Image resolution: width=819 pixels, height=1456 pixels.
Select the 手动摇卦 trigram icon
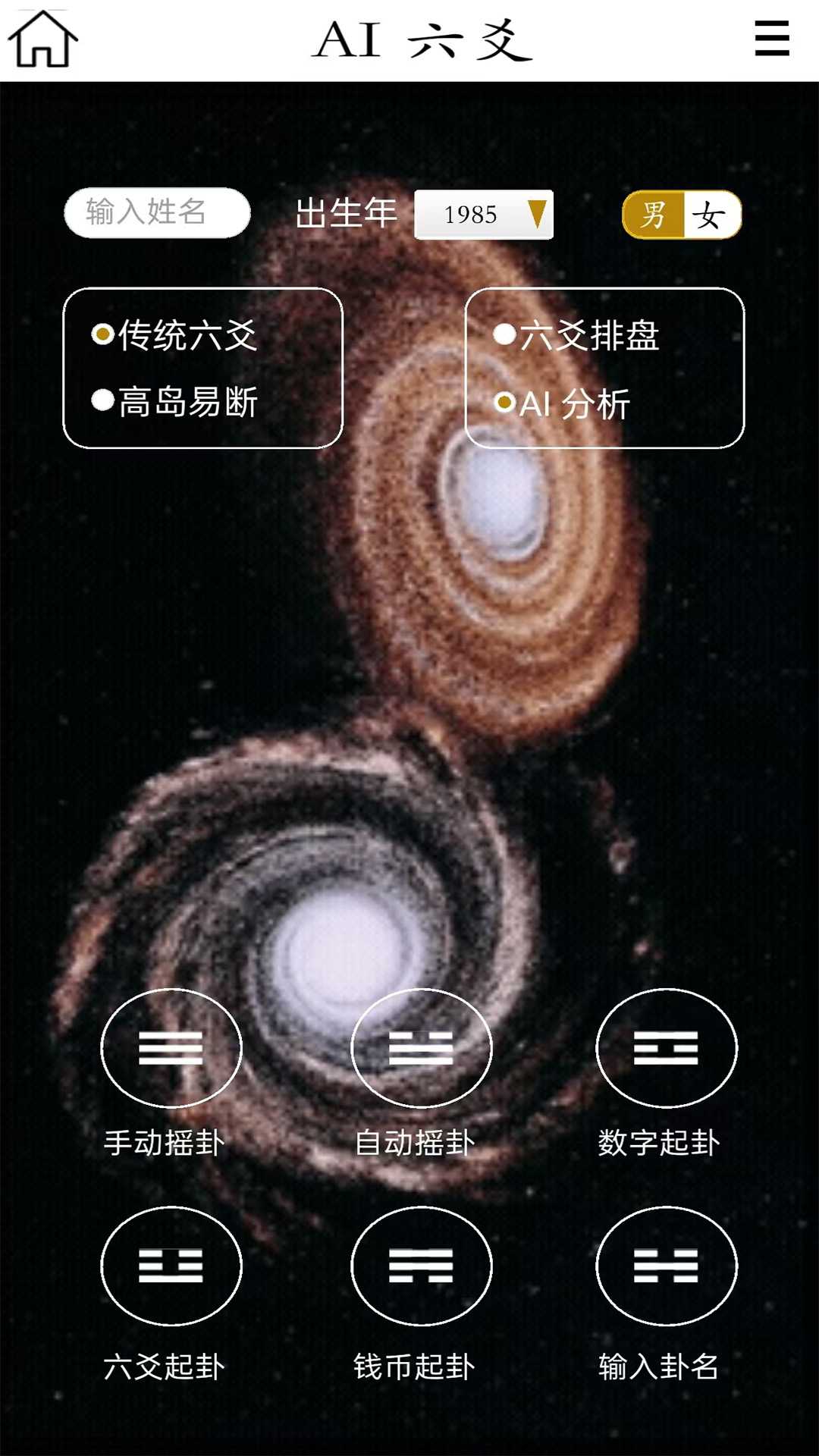[171, 1049]
